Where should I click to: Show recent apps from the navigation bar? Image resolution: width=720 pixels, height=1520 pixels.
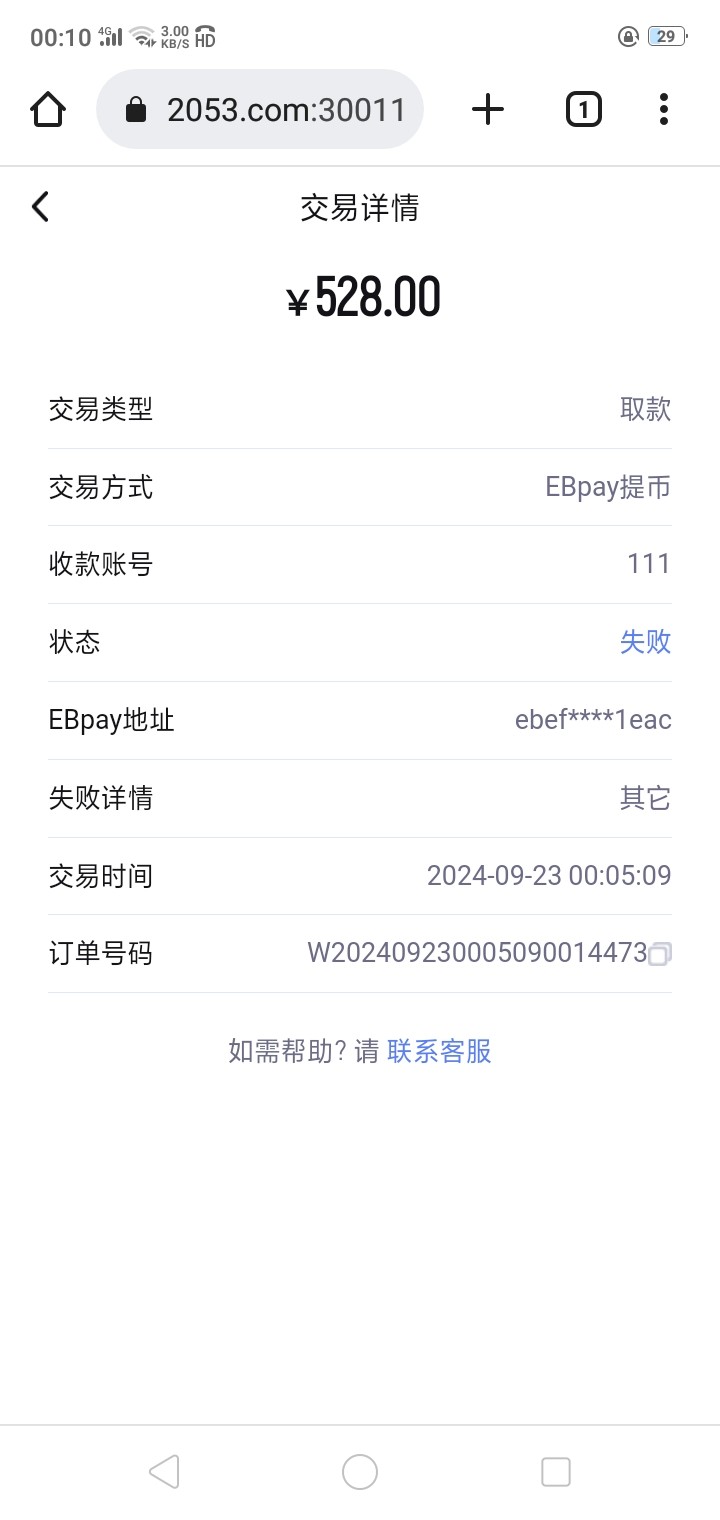[x=555, y=1471]
